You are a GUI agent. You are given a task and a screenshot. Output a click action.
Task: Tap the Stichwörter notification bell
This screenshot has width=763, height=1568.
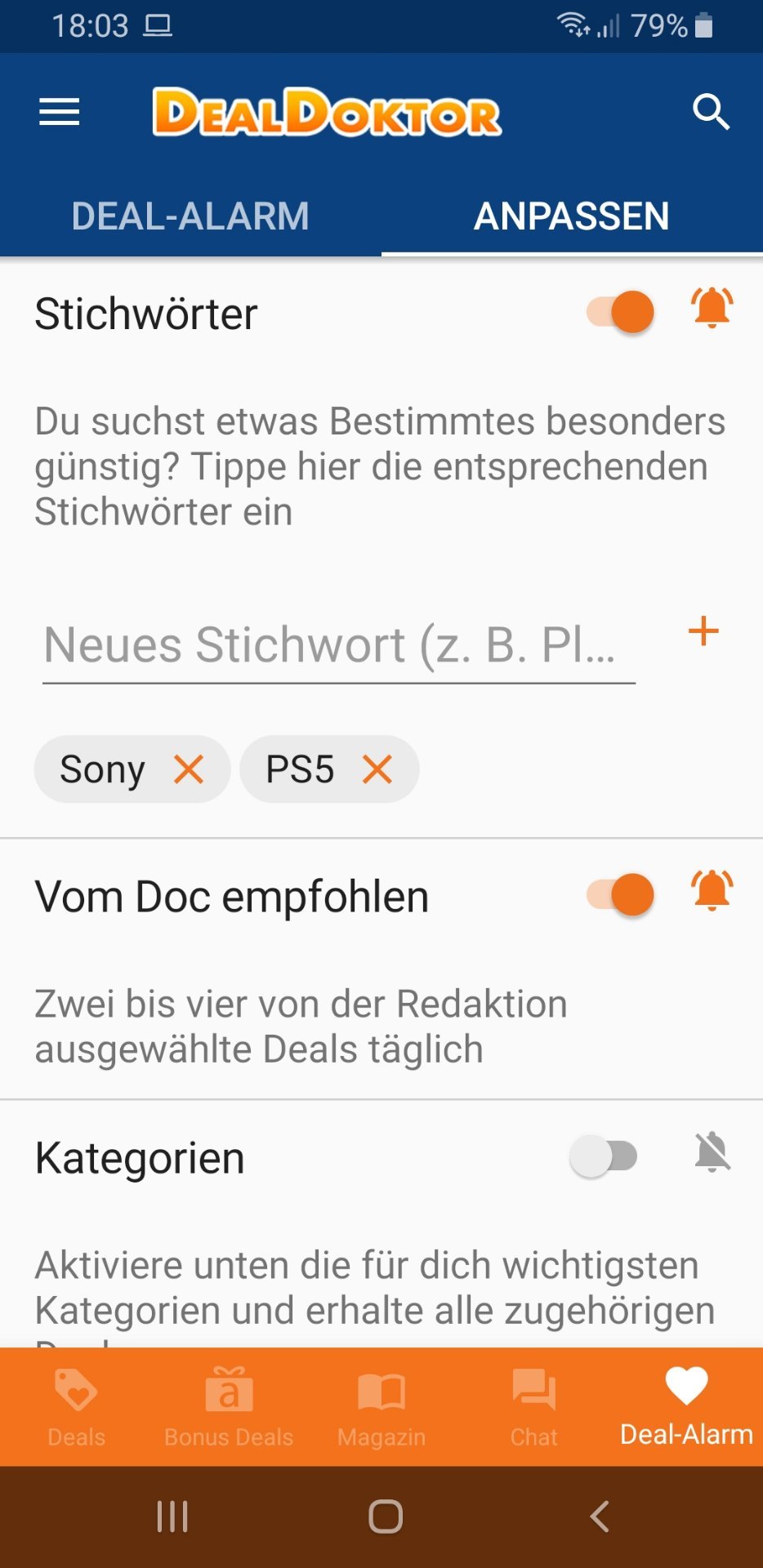click(x=712, y=308)
